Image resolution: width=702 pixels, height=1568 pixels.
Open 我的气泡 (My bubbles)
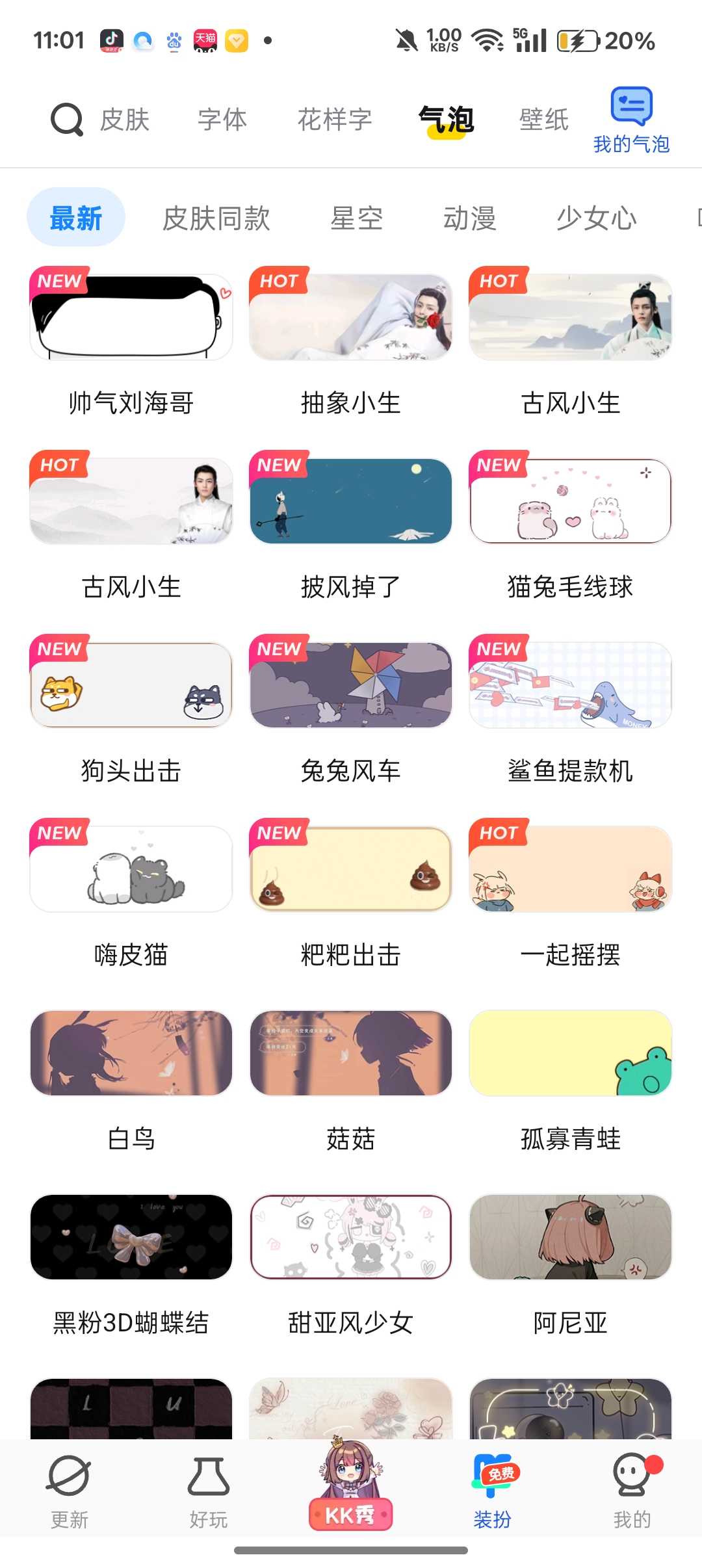click(631, 121)
